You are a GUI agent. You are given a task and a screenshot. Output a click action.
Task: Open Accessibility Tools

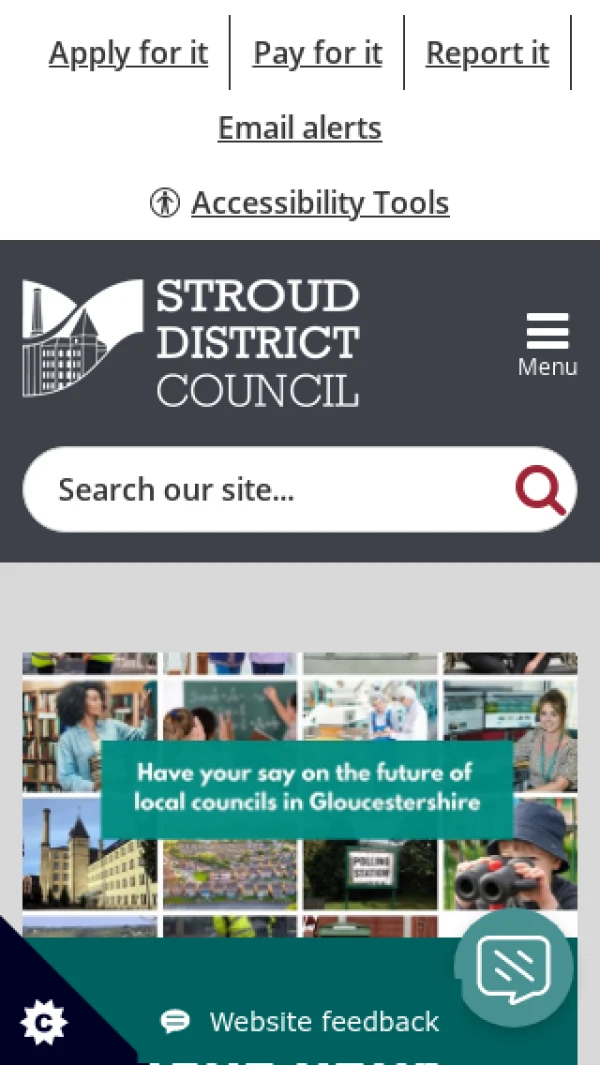click(x=319, y=203)
